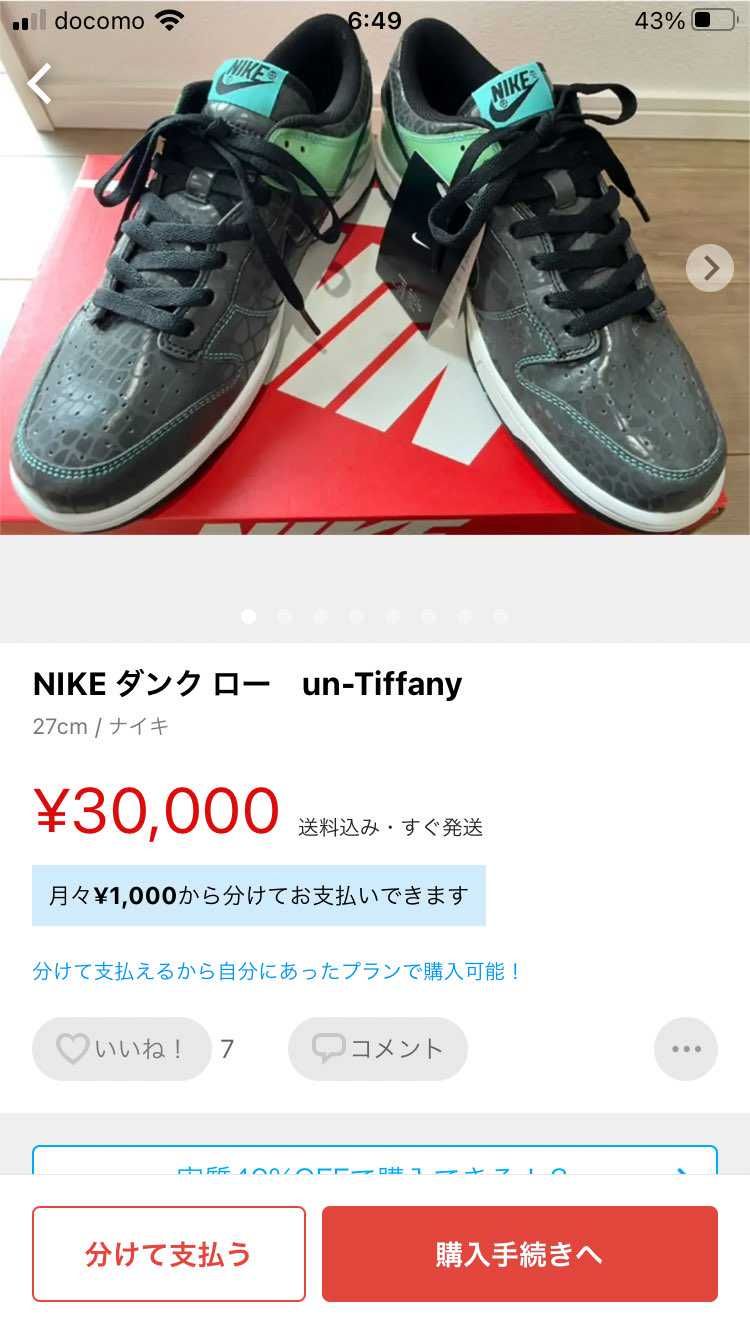Open the ellipsis more-options menu

(685, 1049)
